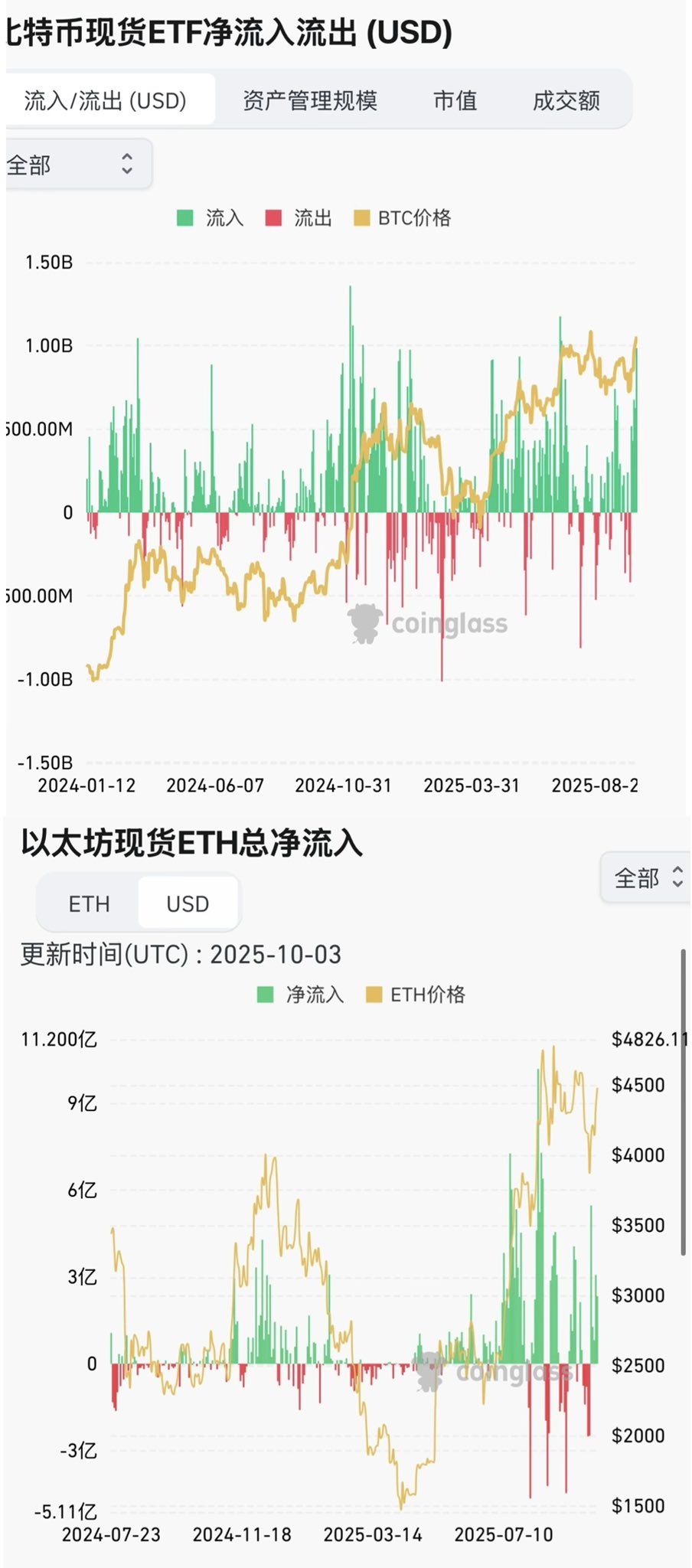
Task: Select the 市值 tab
Action: pyautogui.click(x=455, y=100)
